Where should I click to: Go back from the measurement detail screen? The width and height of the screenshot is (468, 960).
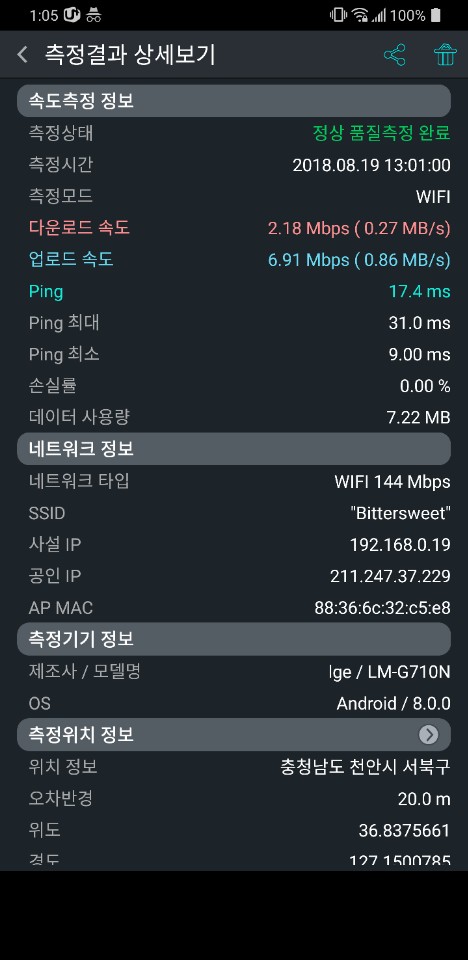tap(23, 54)
